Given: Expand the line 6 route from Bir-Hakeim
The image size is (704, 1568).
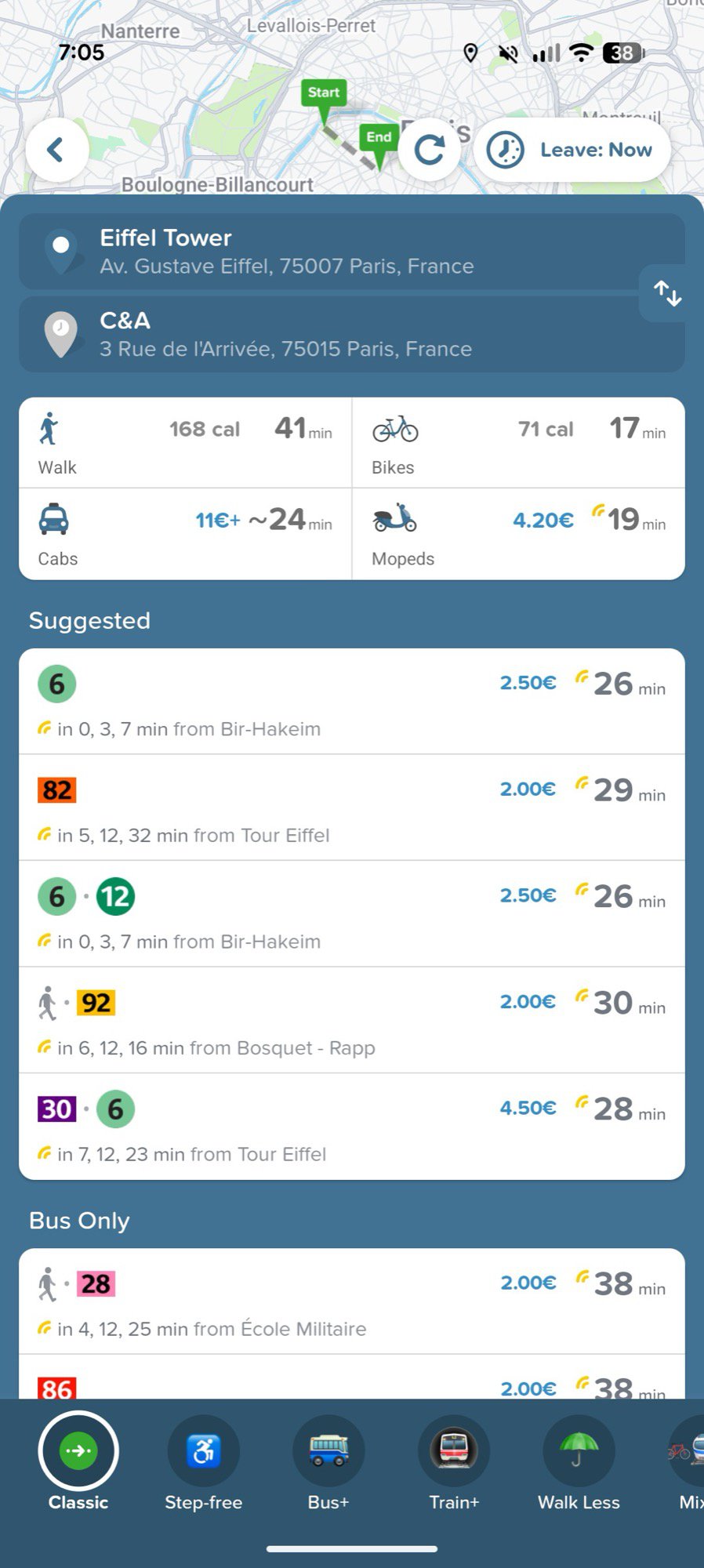Looking at the screenshot, I should [x=352, y=702].
